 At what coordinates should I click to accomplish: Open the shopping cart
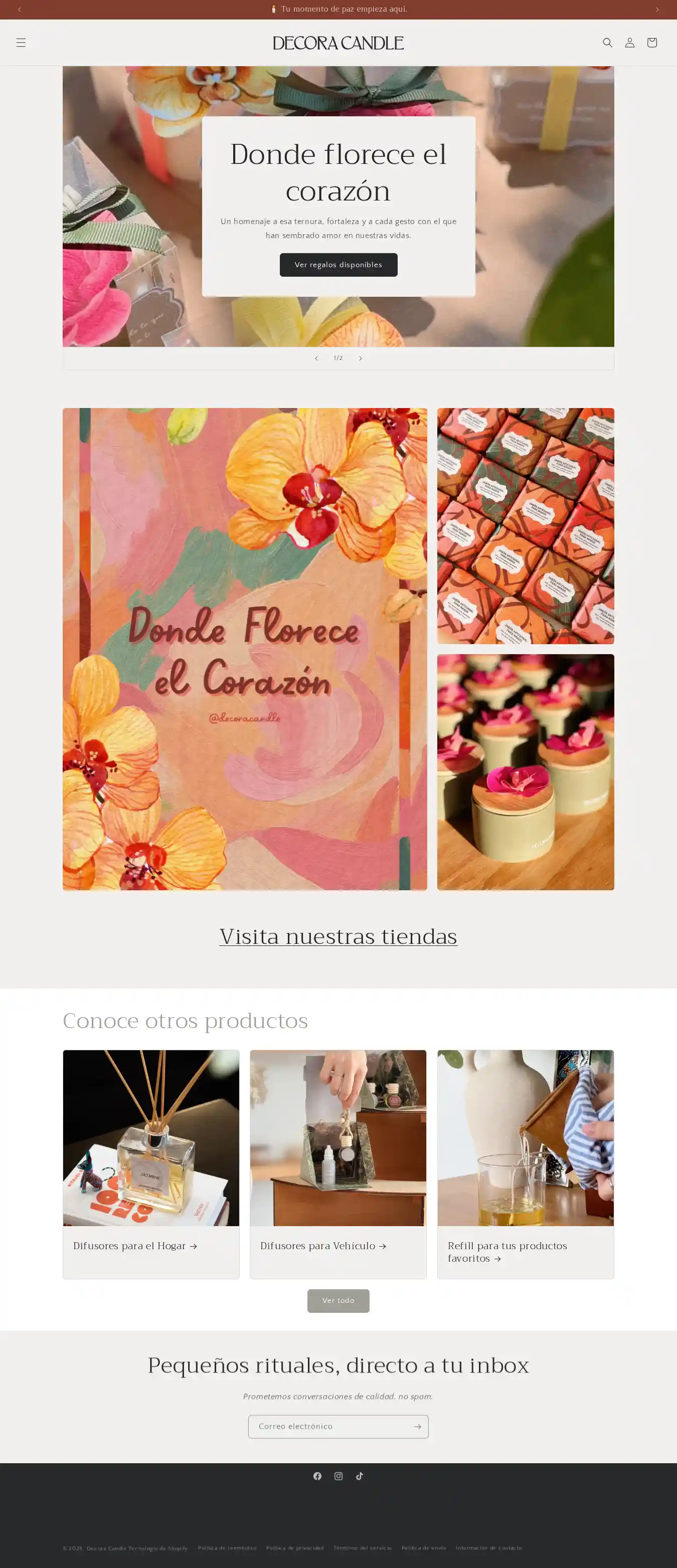[651, 43]
